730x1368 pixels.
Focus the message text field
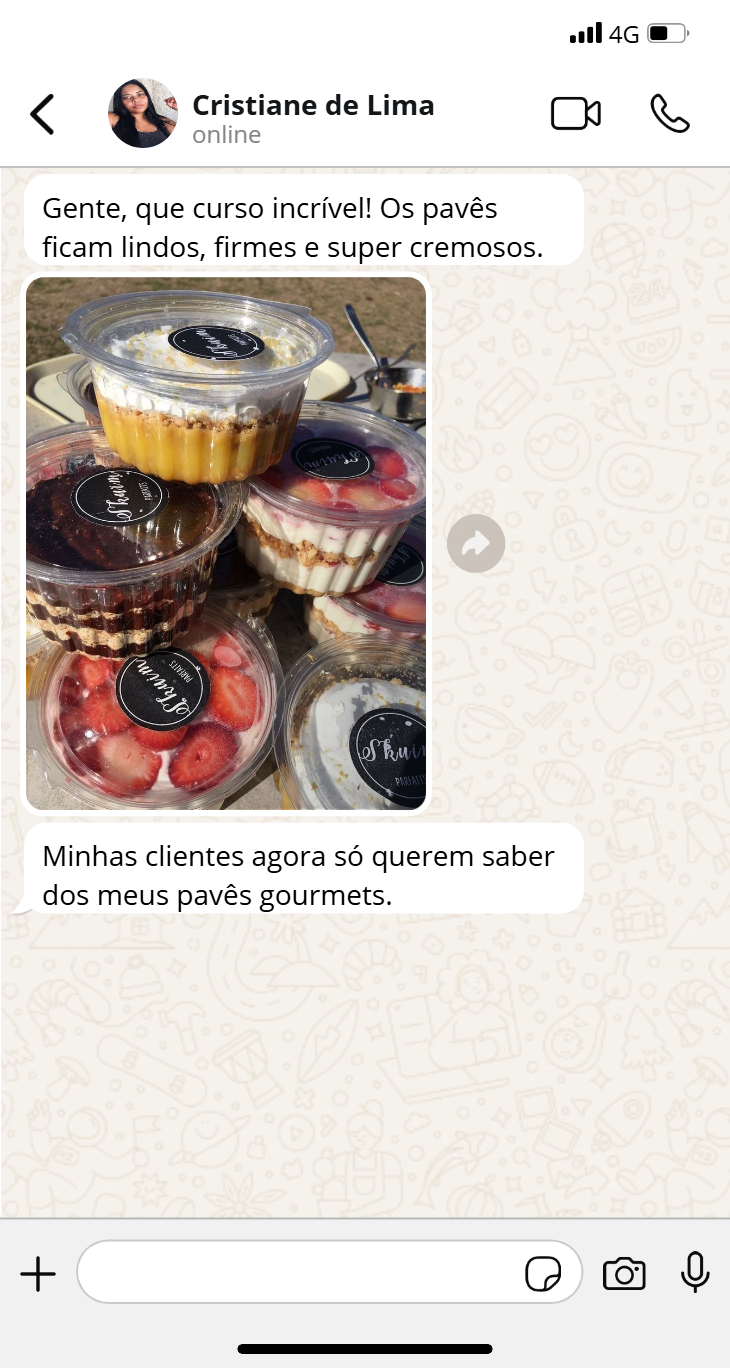pyautogui.click(x=300, y=1273)
